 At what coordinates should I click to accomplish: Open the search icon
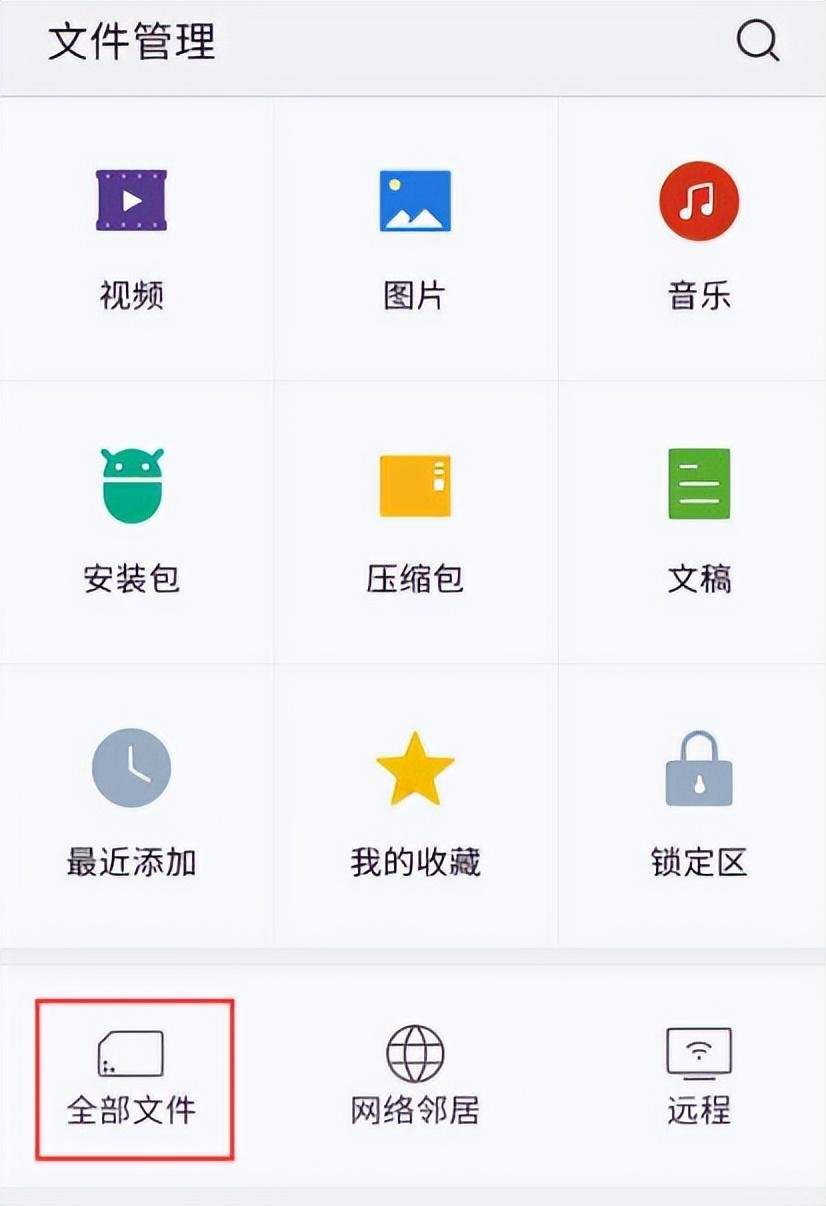758,42
